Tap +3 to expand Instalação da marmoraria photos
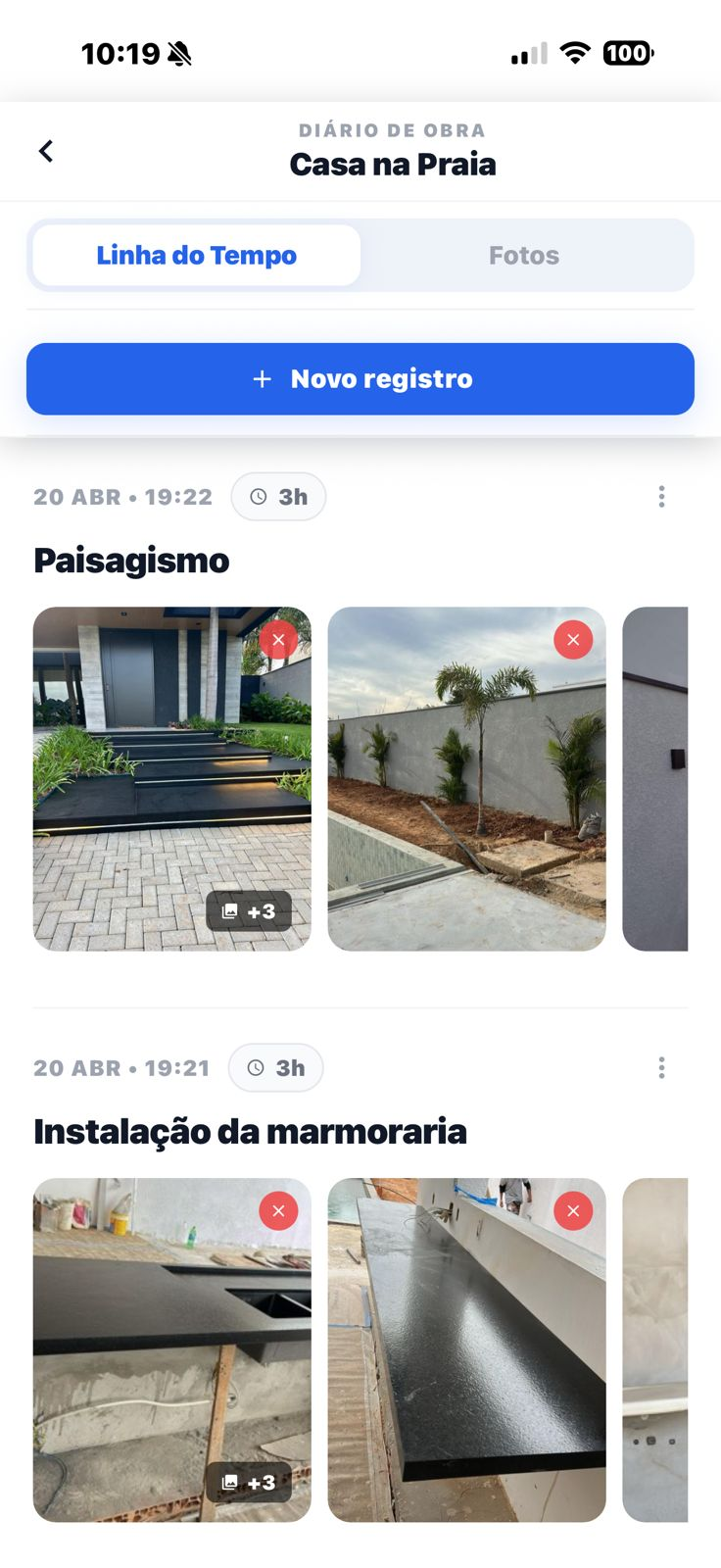Viewport: 721px width, 1568px height. click(x=250, y=1483)
